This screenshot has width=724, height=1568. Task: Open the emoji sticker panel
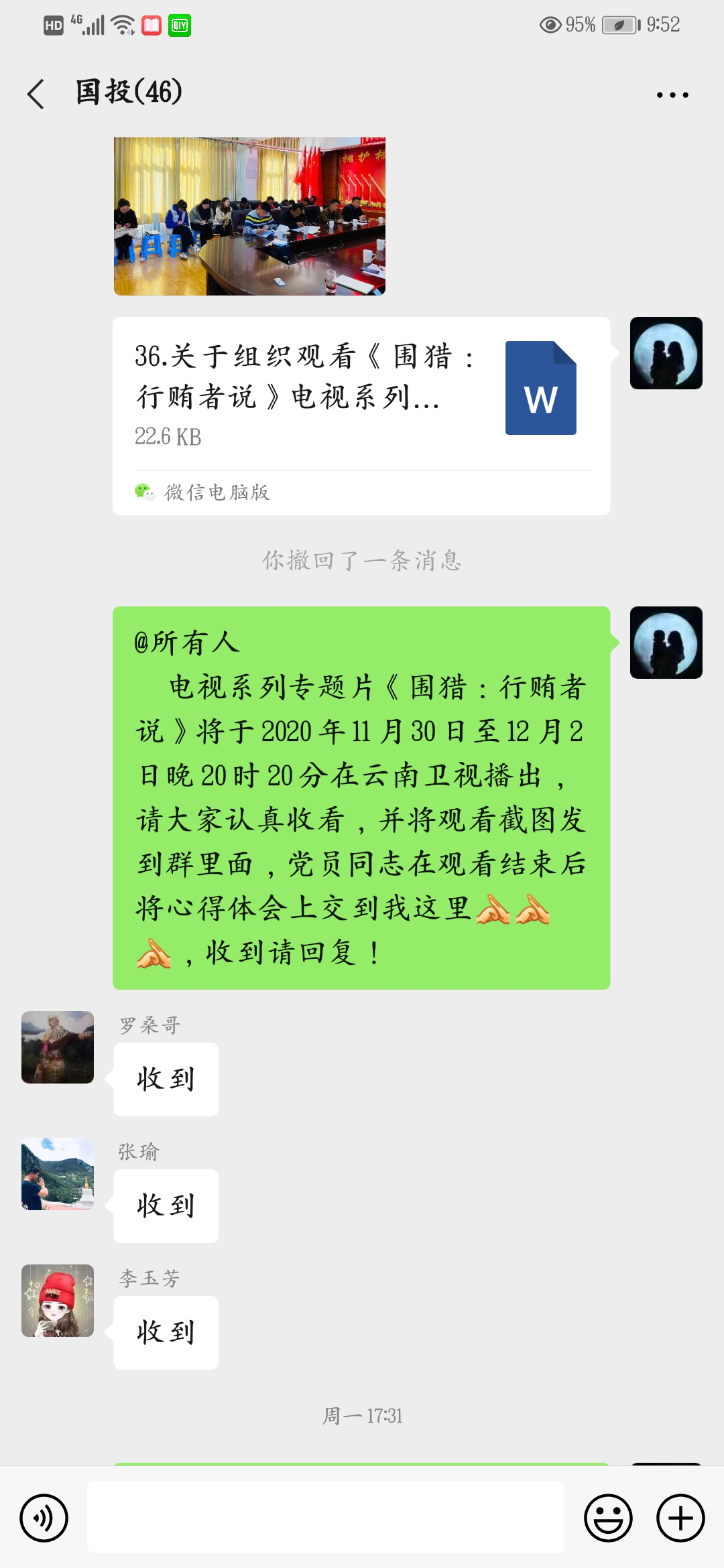(608, 1518)
